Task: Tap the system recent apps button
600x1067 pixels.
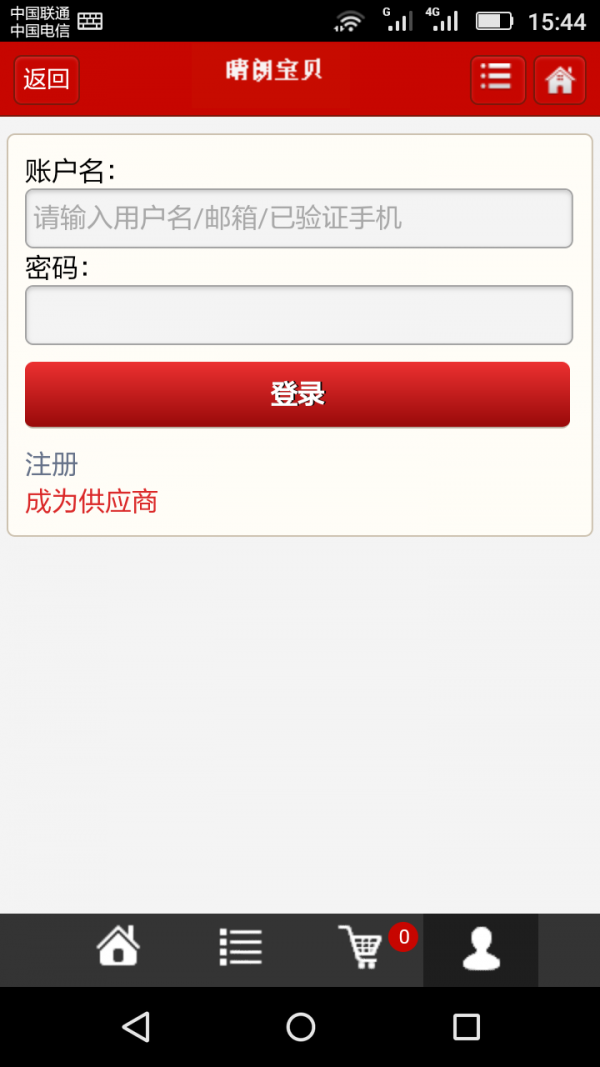Action: tap(466, 1026)
